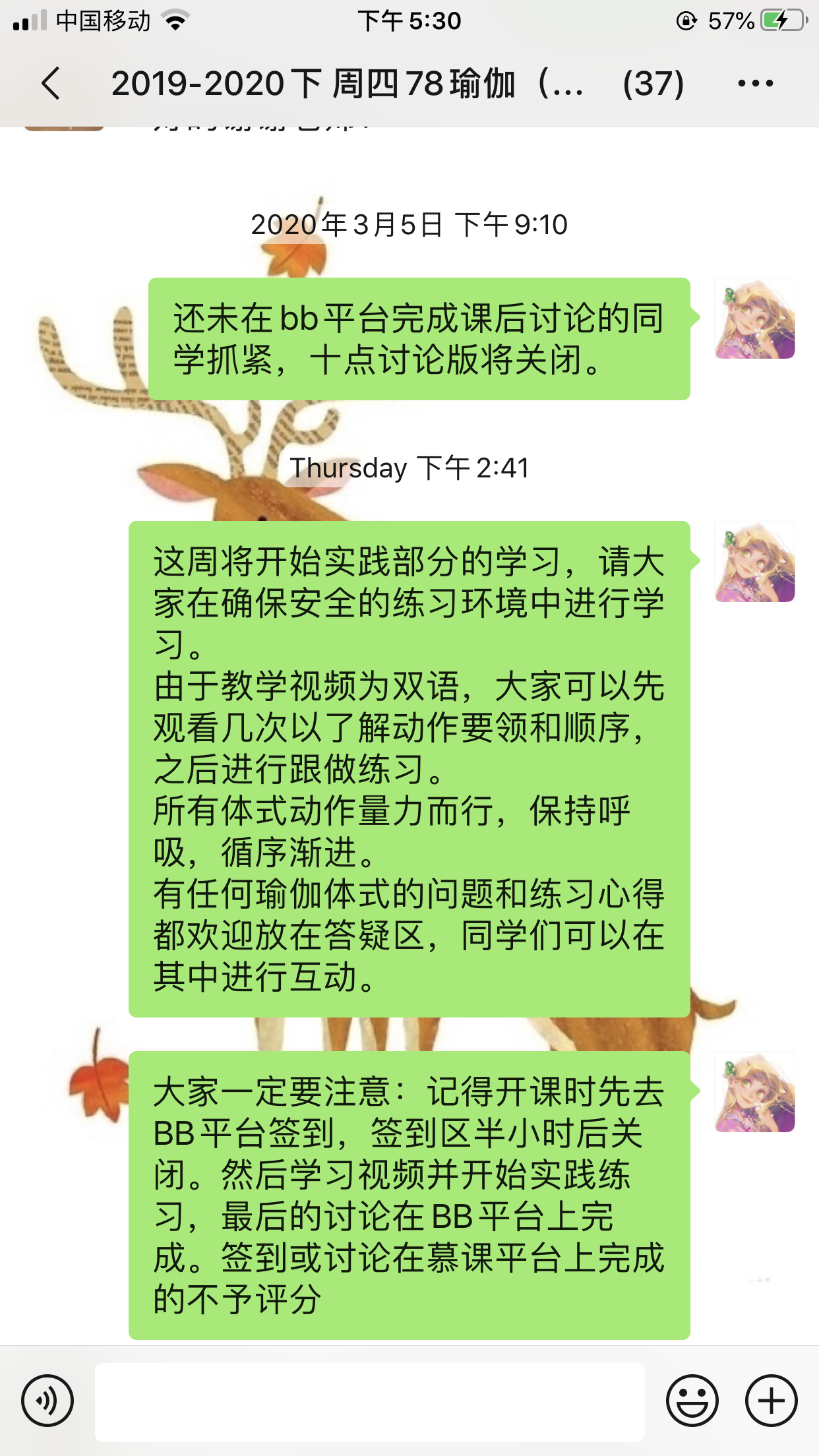Switch to voice message input
819x1456 pixels.
pos(47,1401)
